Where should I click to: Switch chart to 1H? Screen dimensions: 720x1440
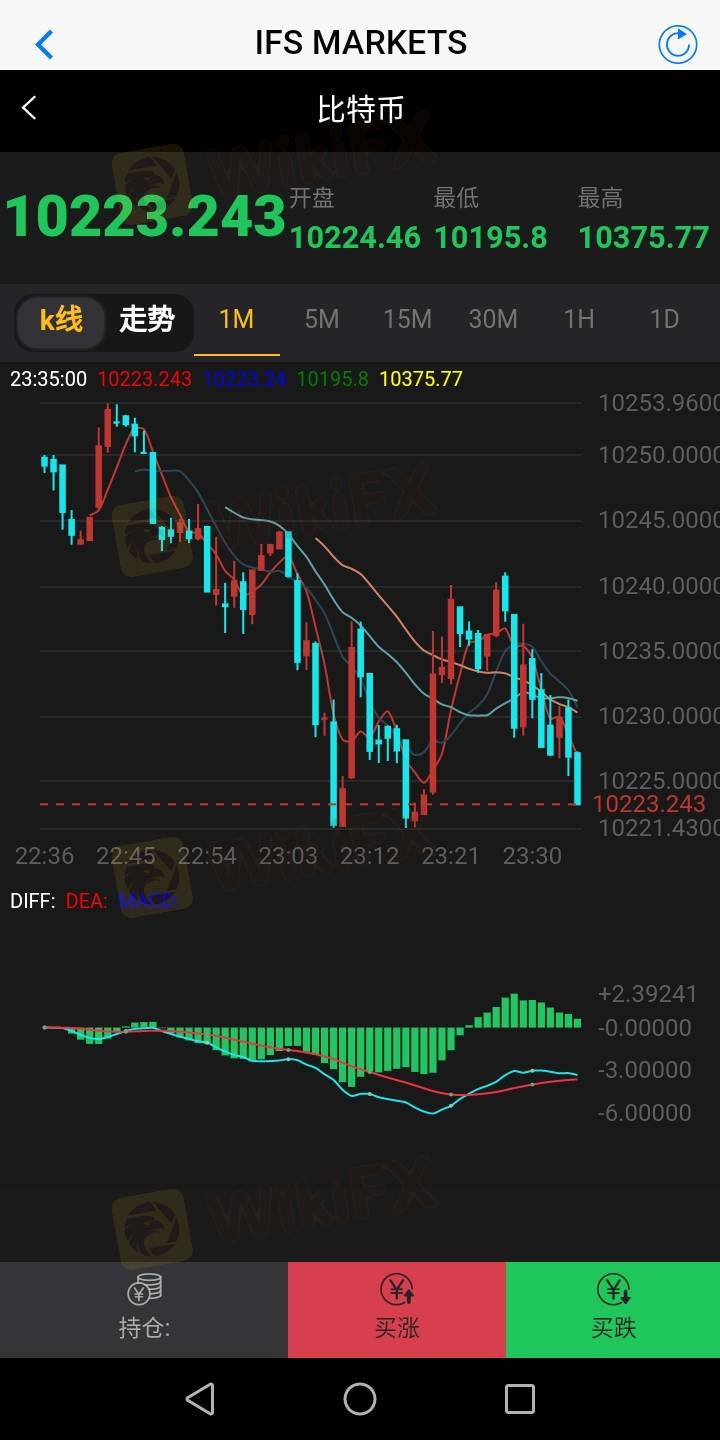click(x=578, y=319)
